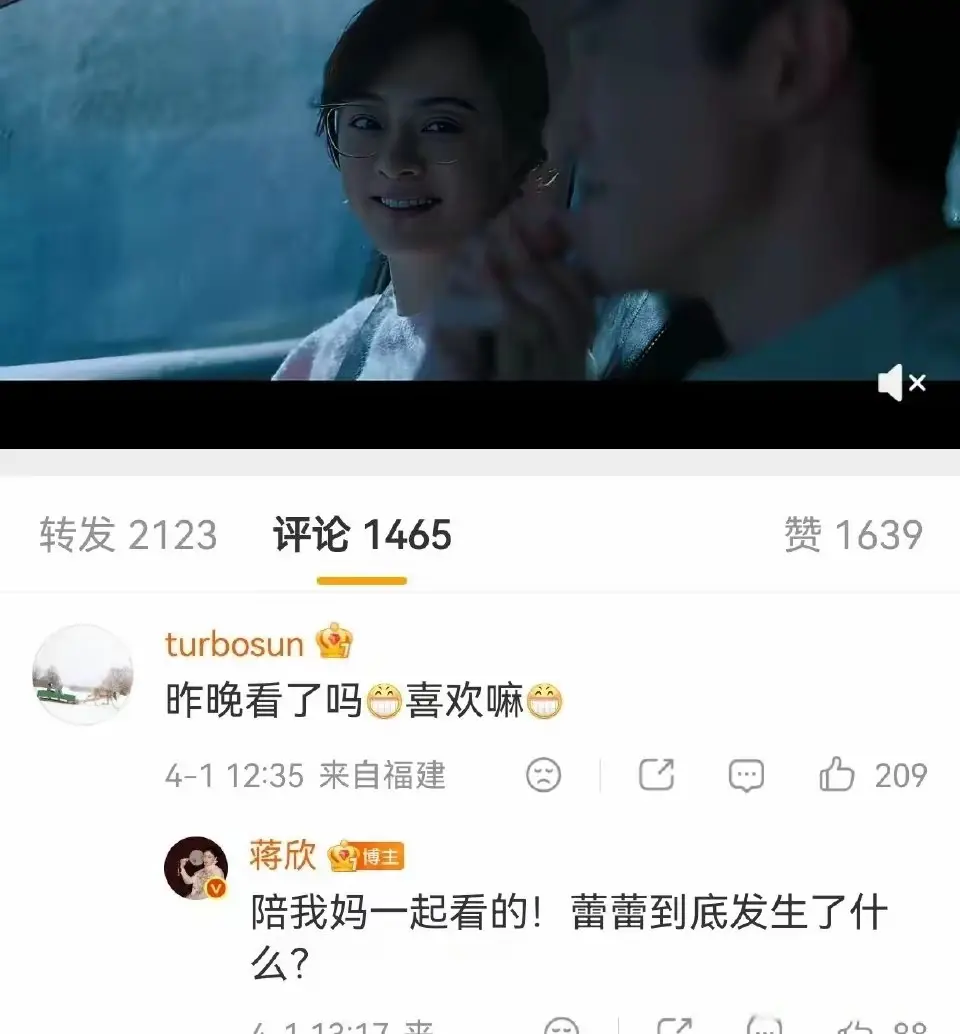This screenshot has height=1034, width=960.
Task: Open 蒋欣's profile avatar
Action: coord(196,868)
